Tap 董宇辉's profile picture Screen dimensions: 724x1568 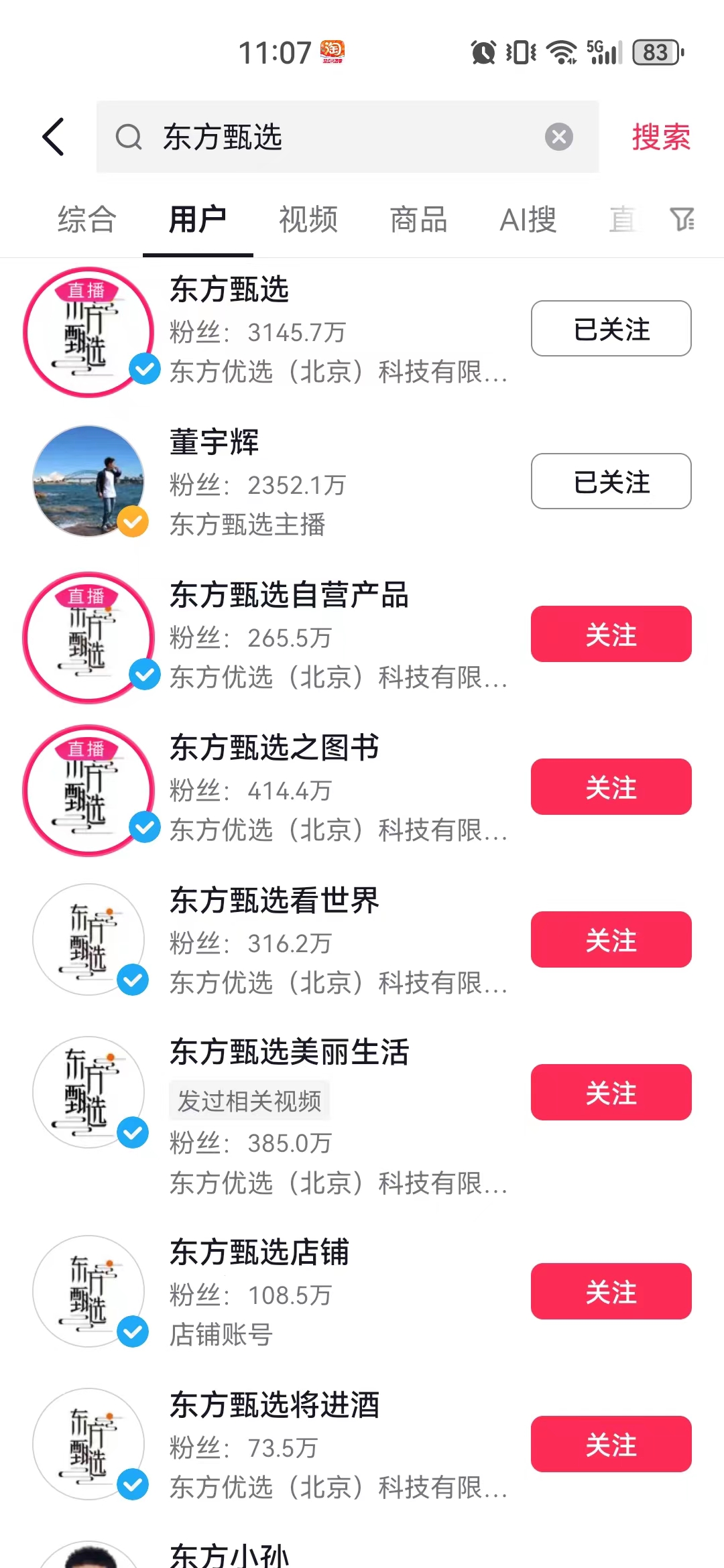coord(88,481)
